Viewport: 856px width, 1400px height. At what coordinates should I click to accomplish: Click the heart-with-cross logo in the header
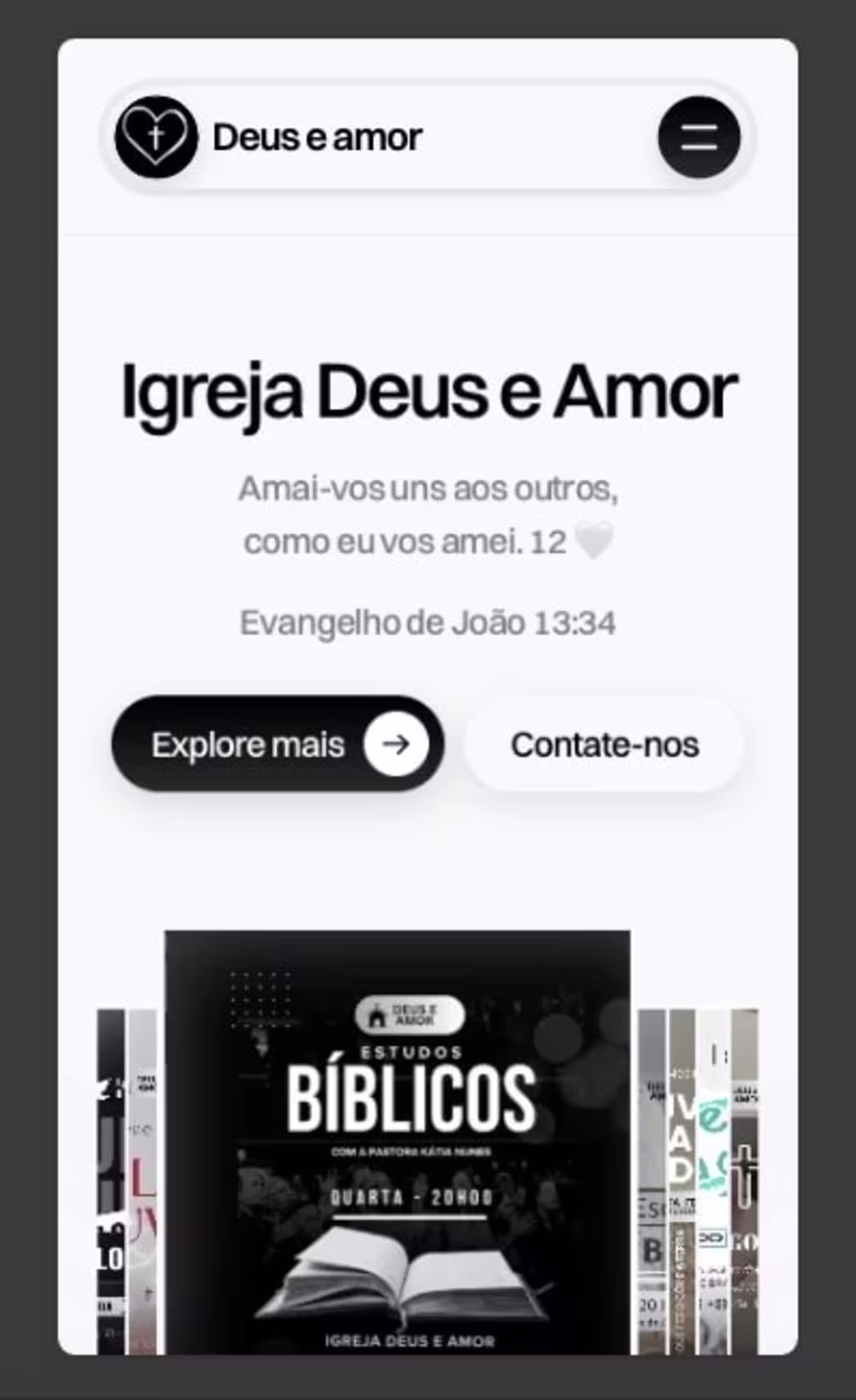(x=156, y=137)
